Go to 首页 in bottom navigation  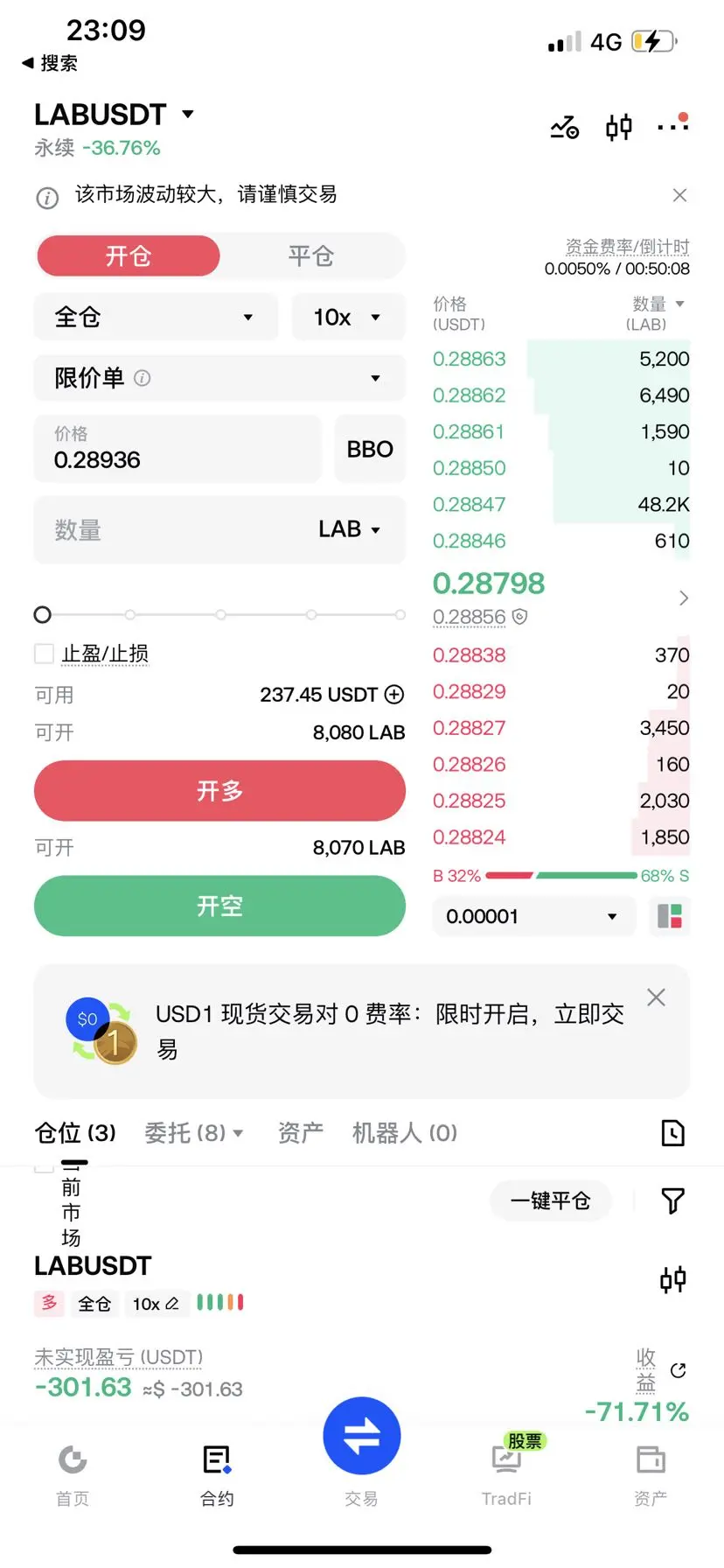tap(73, 1475)
